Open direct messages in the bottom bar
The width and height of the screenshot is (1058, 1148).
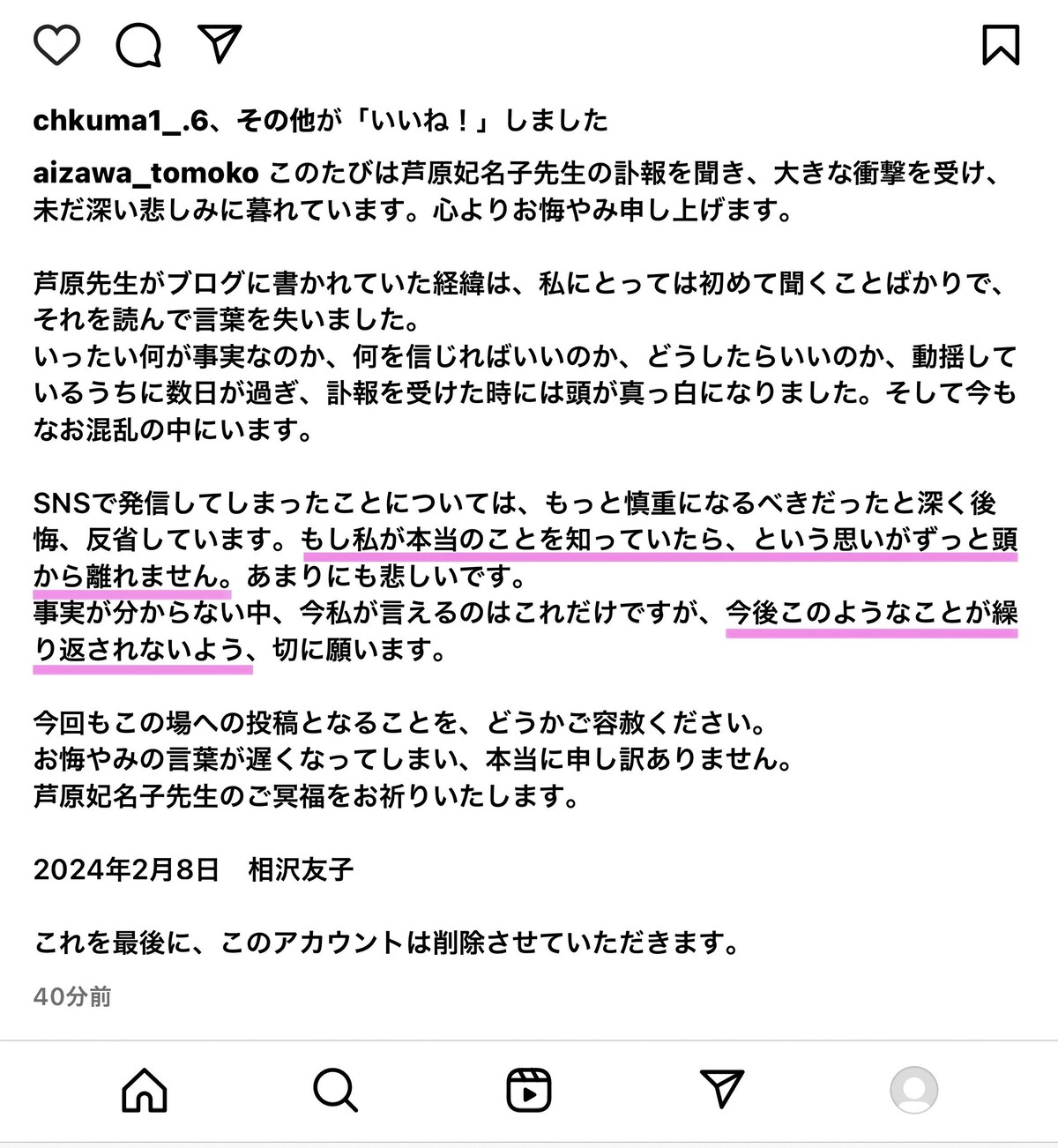pyautogui.click(x=721, y=1089)
